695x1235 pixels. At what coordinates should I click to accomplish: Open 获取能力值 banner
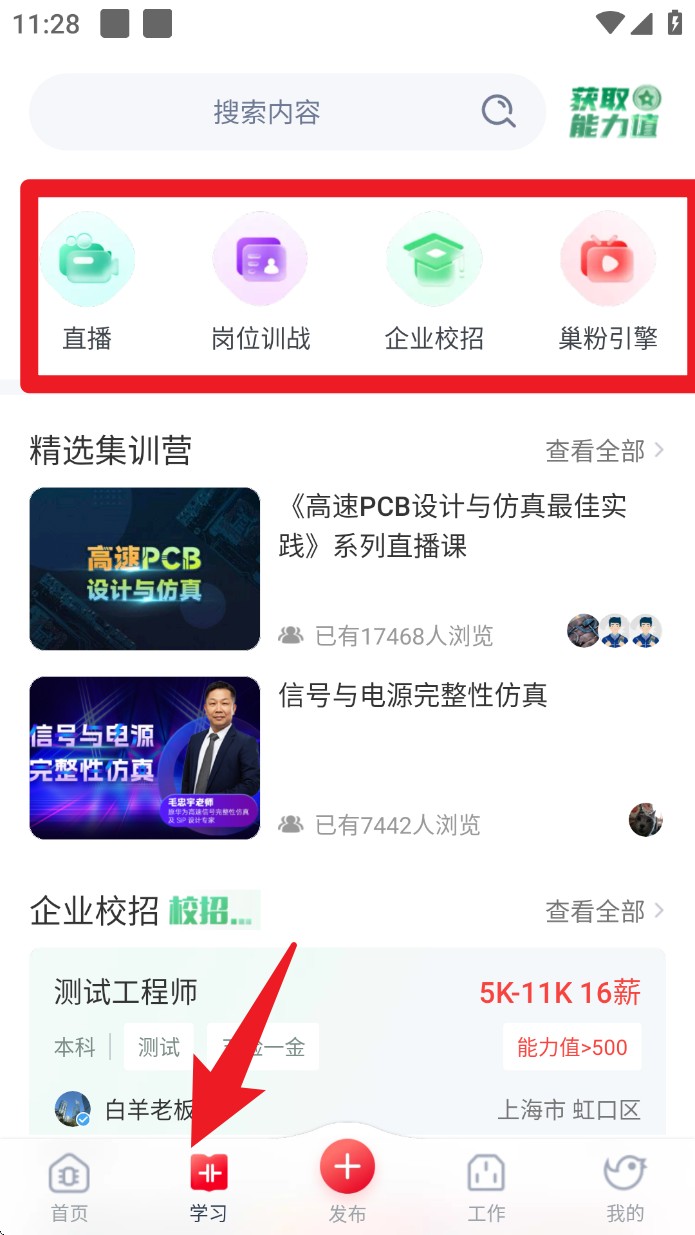pos(615,112)
